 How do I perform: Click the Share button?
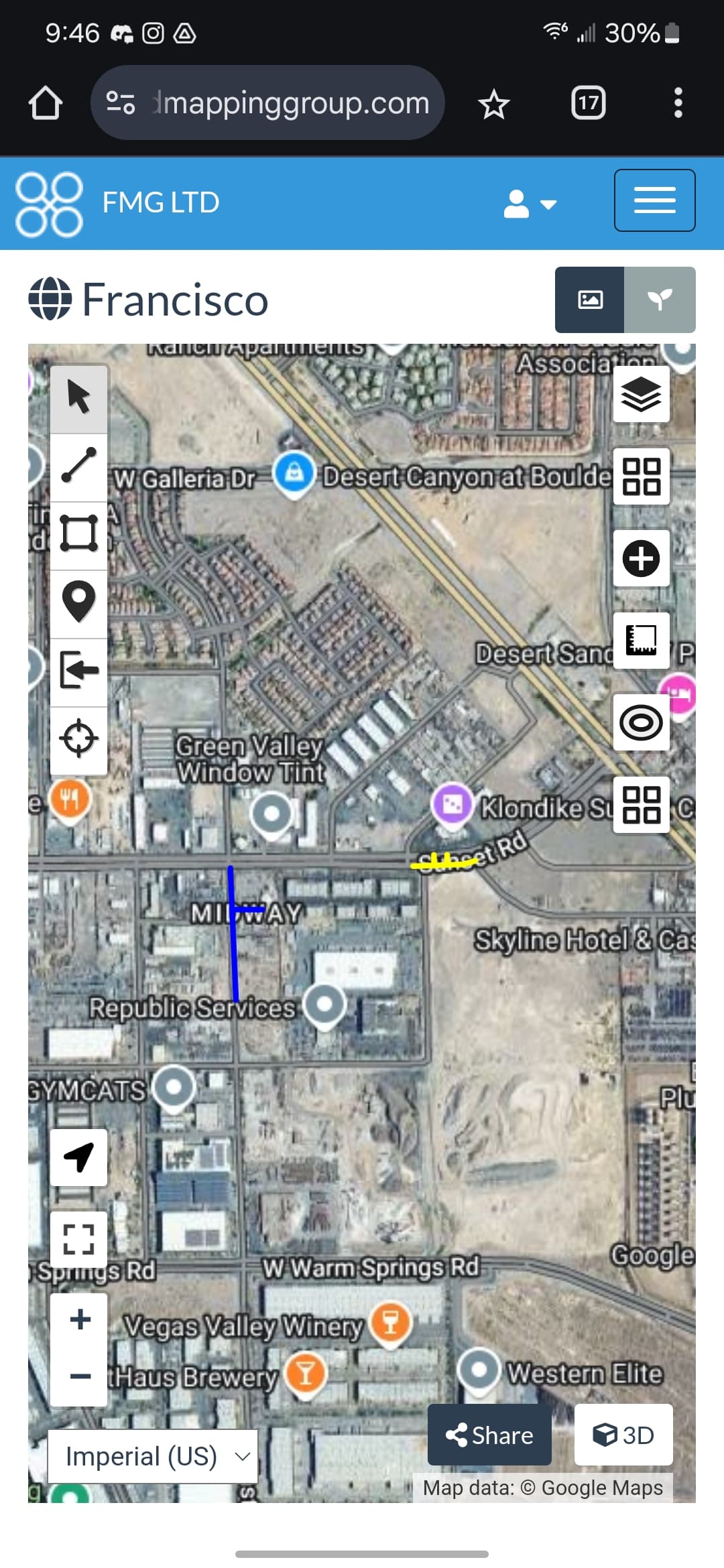point(489,1435)
